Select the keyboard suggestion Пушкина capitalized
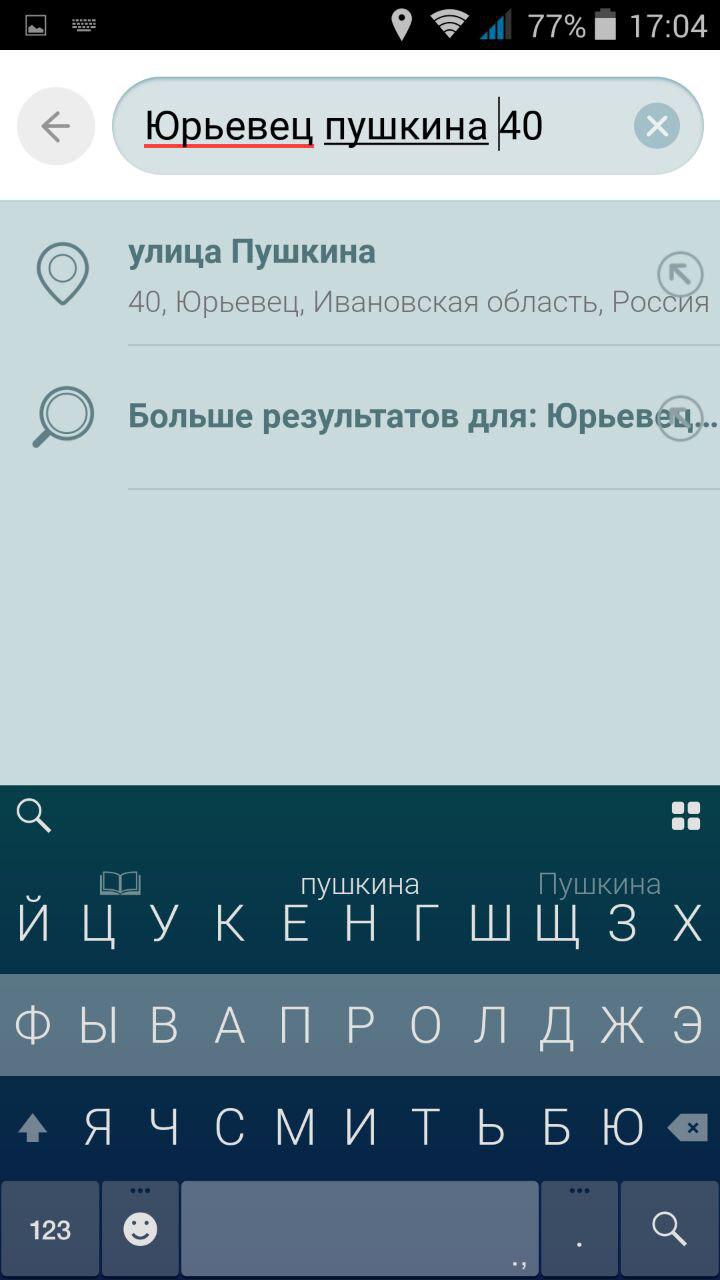Image resolution: width=720 pixels, height=1280 pixels. pos(599,884)
